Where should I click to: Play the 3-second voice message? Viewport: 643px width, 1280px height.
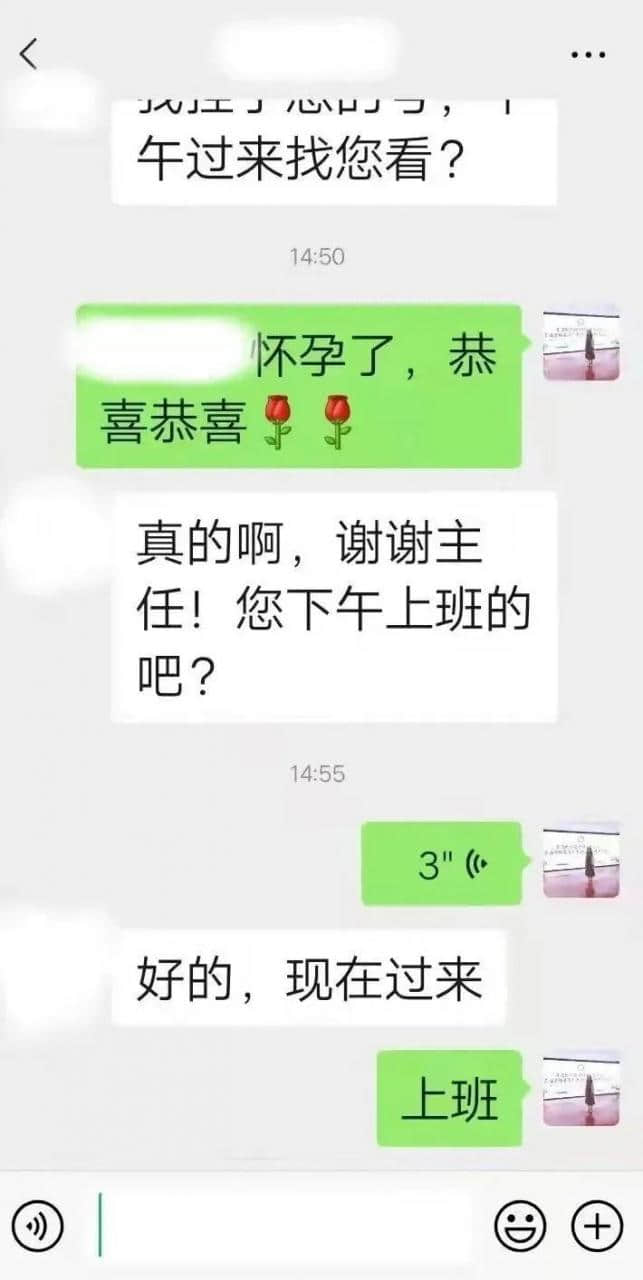pos(441,865)
